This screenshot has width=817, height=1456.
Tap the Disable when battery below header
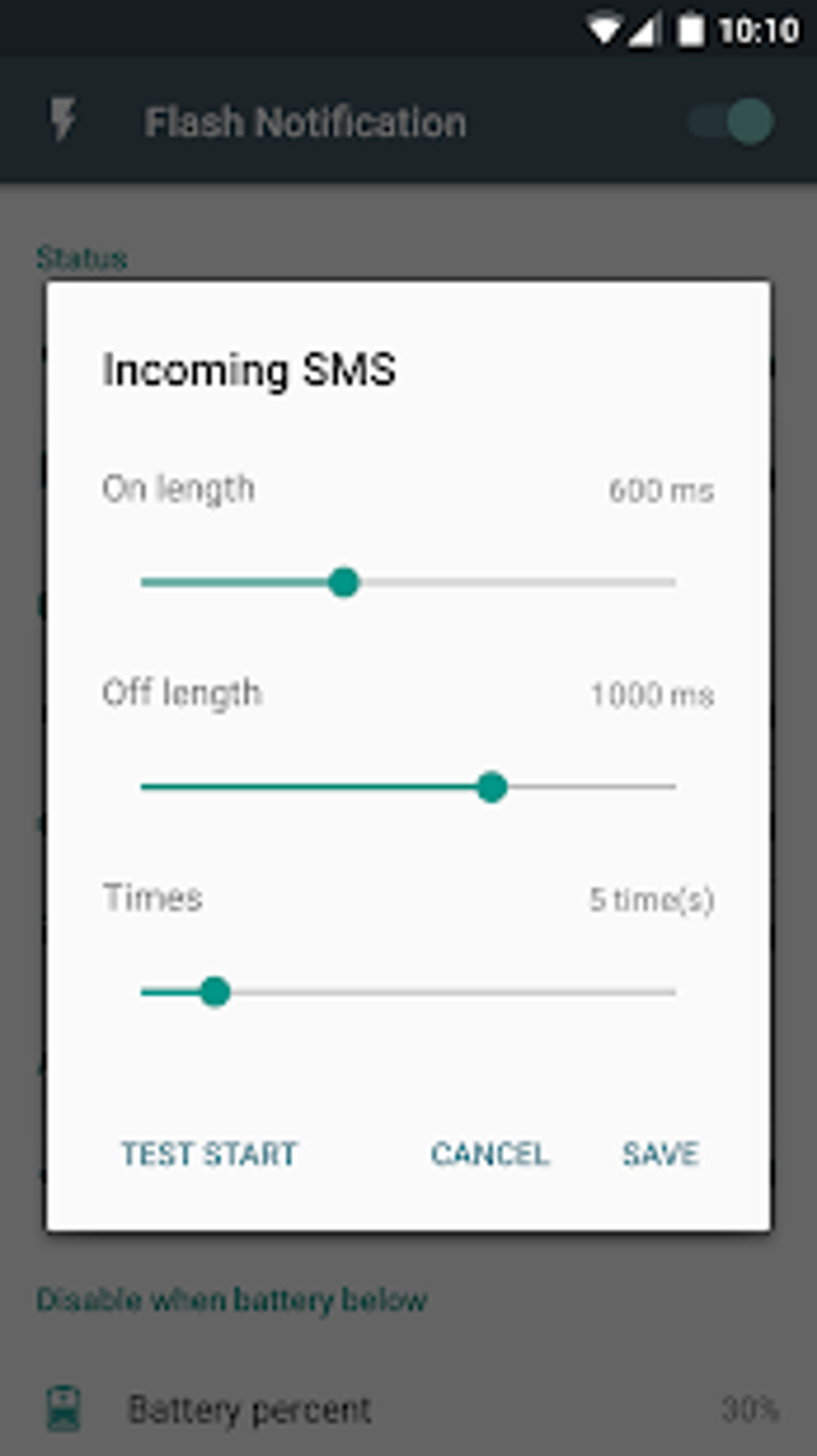click(232, 1298)
